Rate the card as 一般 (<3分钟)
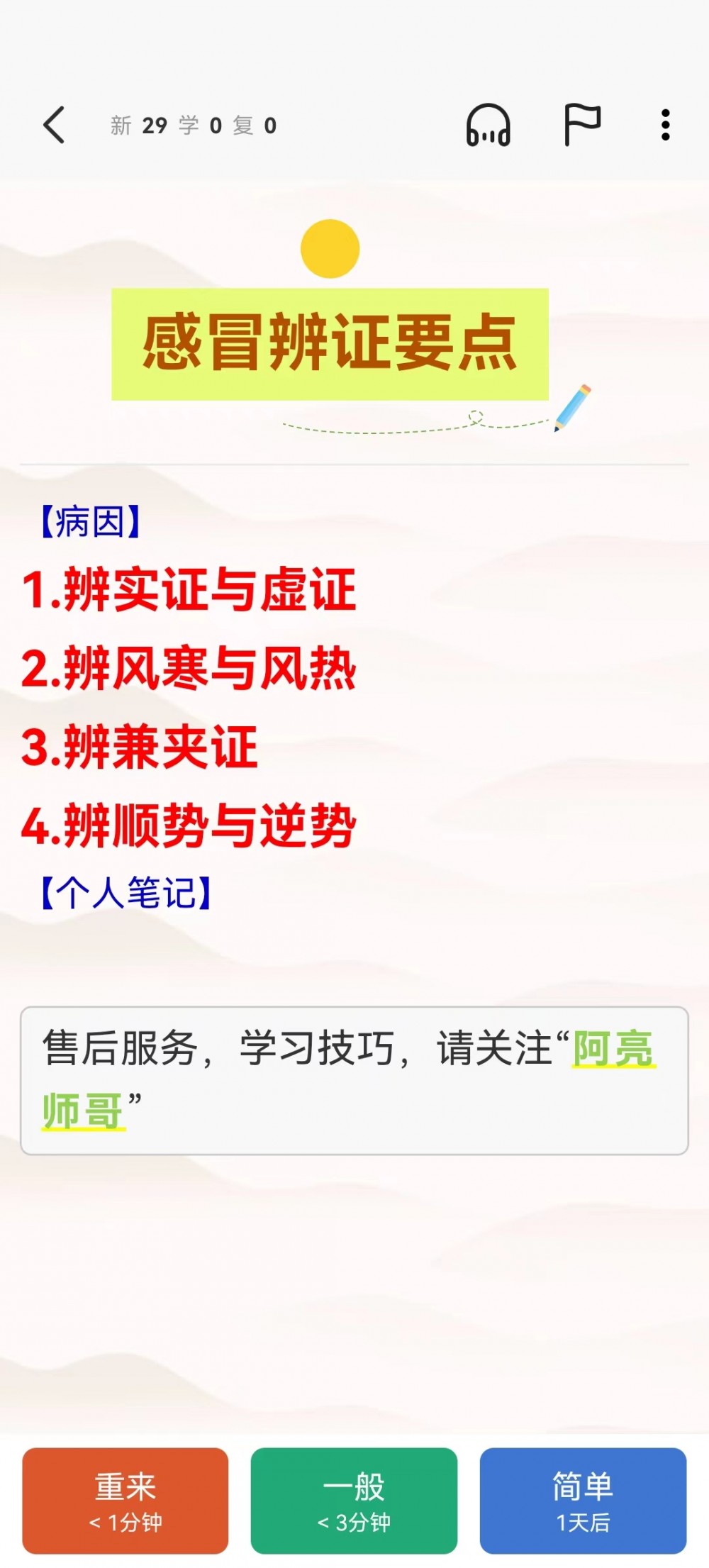 pyautogui.click(x=354, y=1501)
